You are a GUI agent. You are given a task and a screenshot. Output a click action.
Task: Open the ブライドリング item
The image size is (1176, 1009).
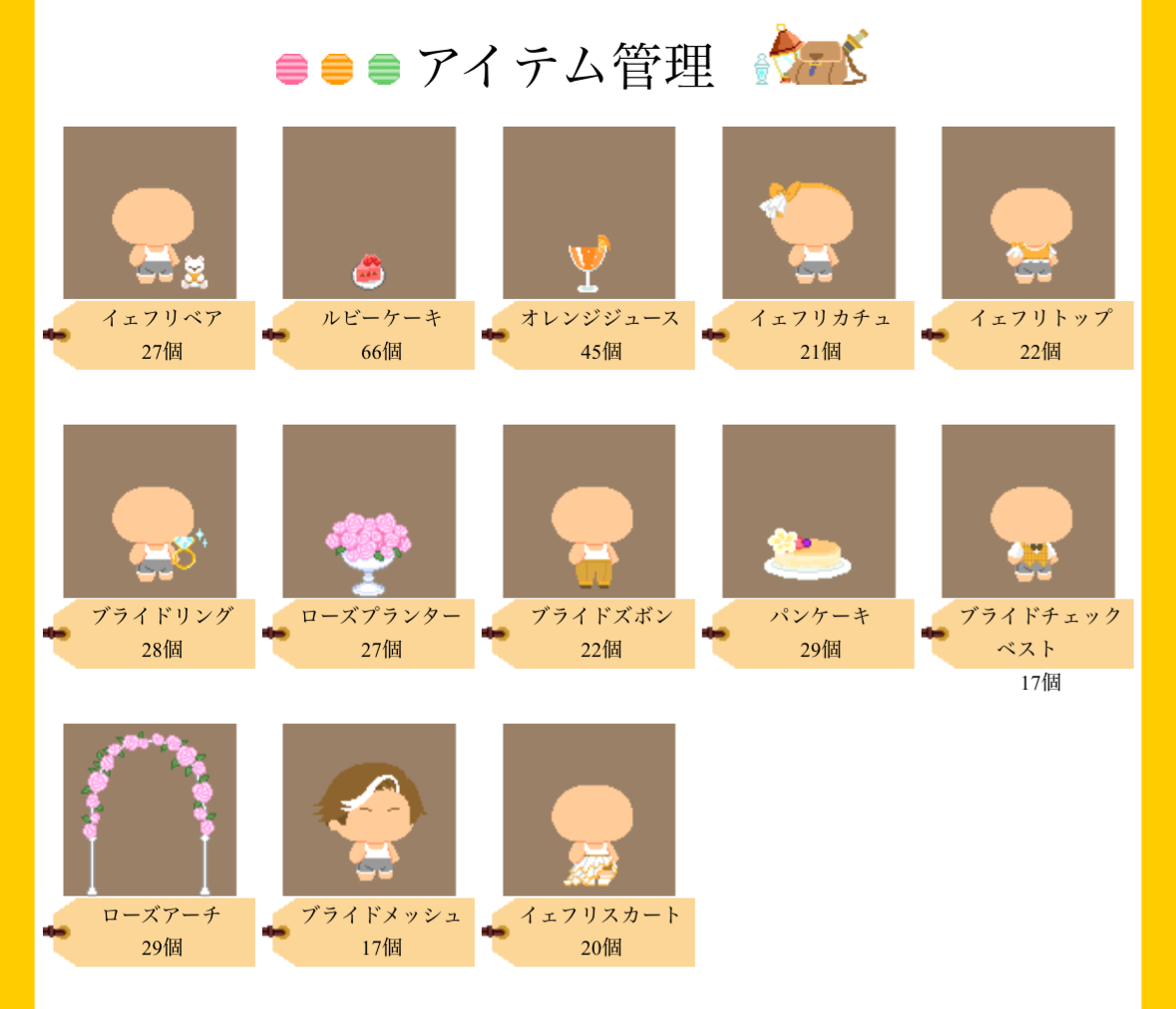coord(150,511)
